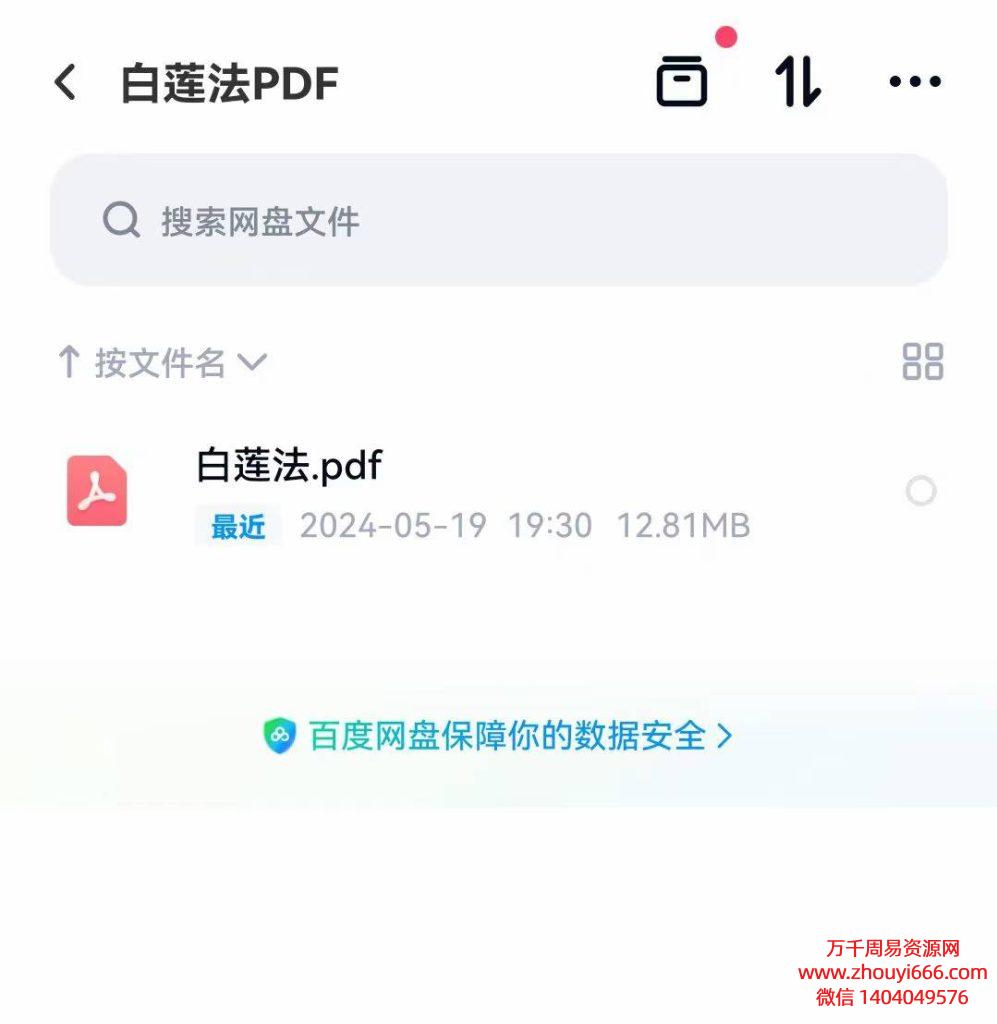Go back from 白莲法PDF folder
The image size is (997, 1024).
click(x=66, y=82)
